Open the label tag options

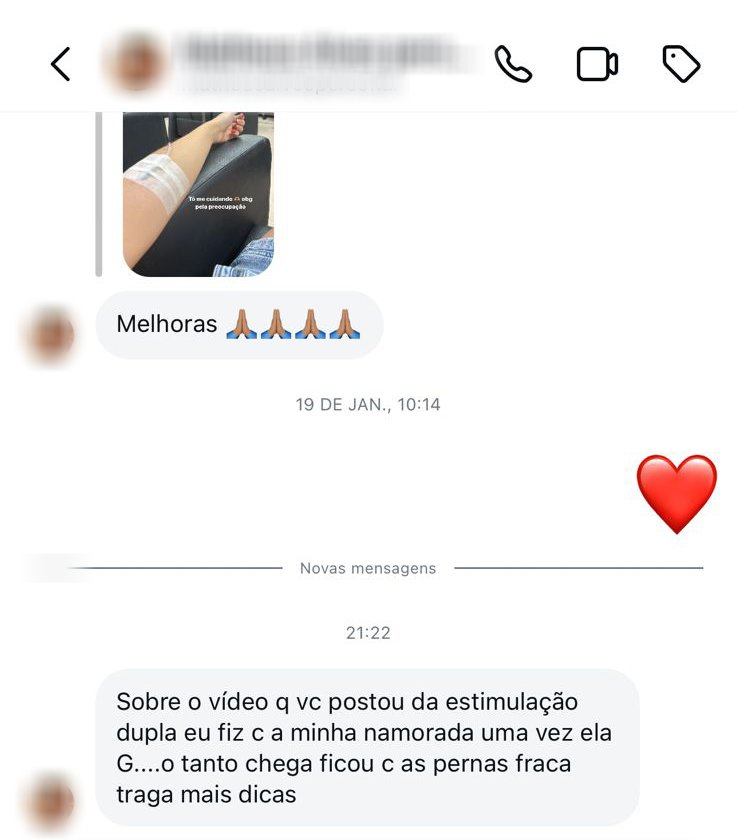click(681, 64)
